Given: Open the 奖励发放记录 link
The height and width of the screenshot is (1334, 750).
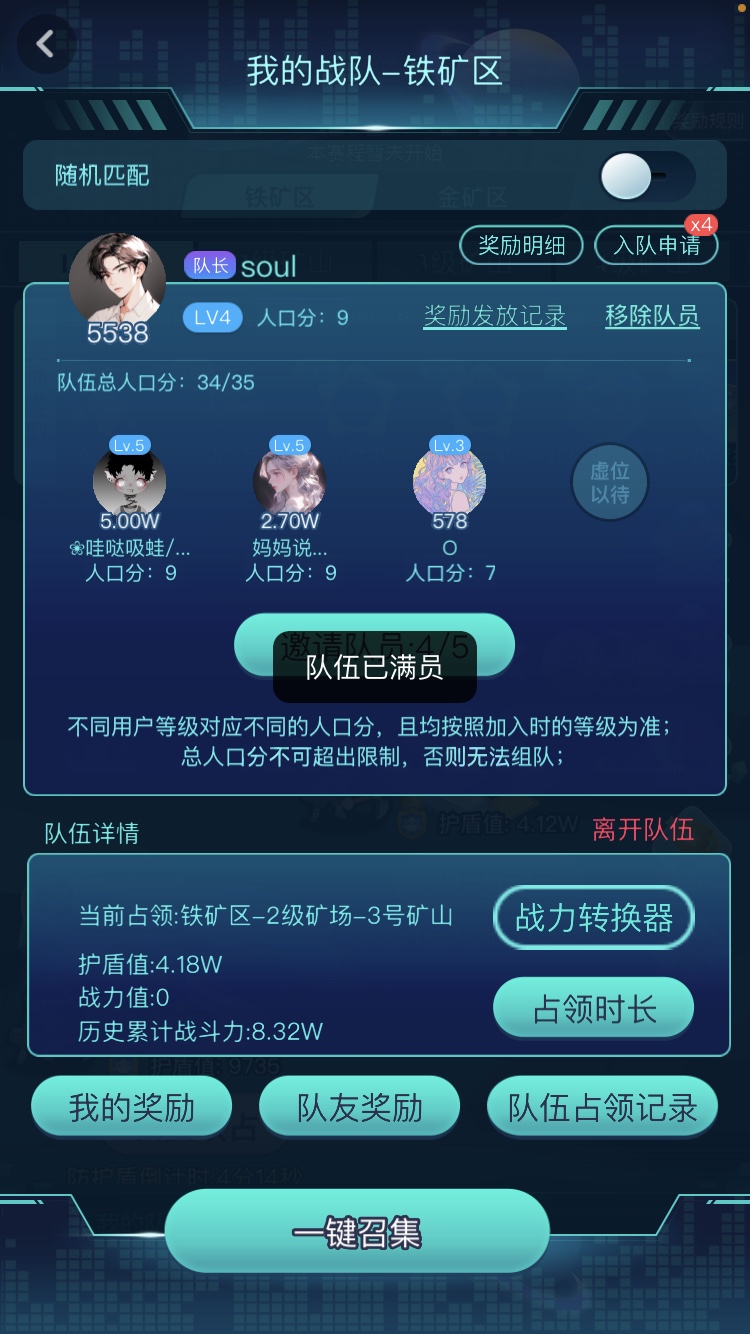Looking at the screenshot, I should (495, 317).
